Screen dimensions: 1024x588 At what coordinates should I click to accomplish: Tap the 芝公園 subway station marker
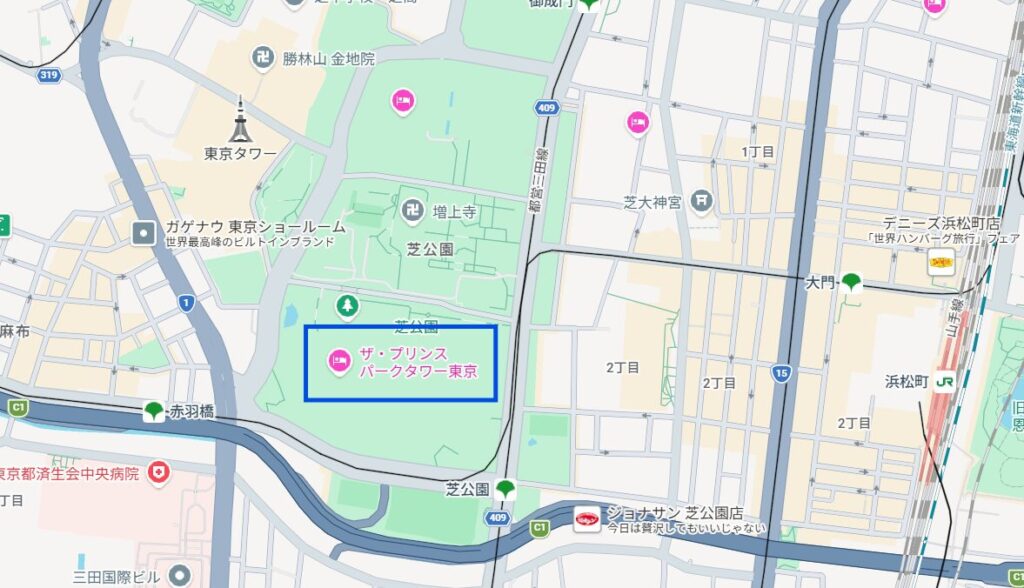506,489
